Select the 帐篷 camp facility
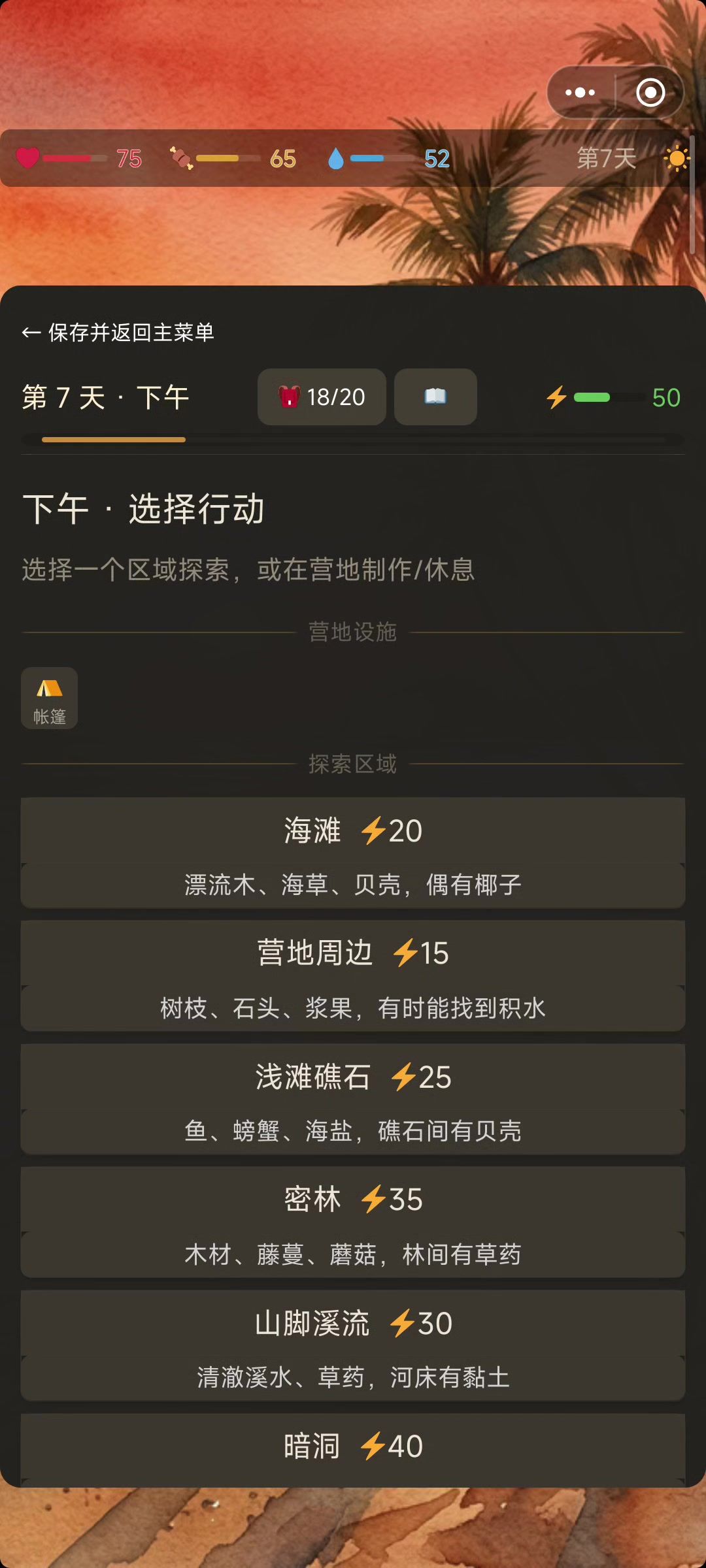The height and width of the screenshot is (1568, 706). [x=50, y=698]
